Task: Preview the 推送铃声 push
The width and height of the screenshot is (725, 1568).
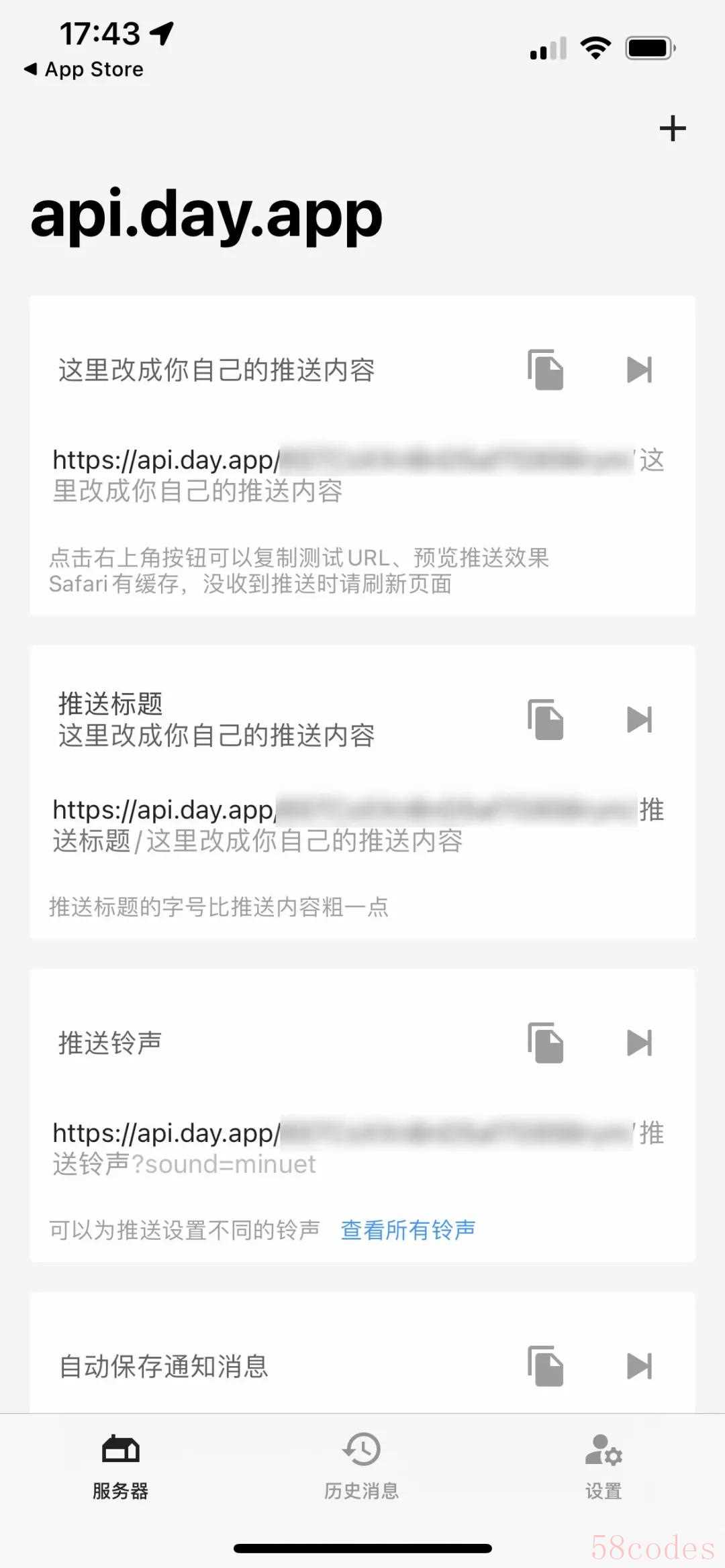Action: coord(639,1043)
